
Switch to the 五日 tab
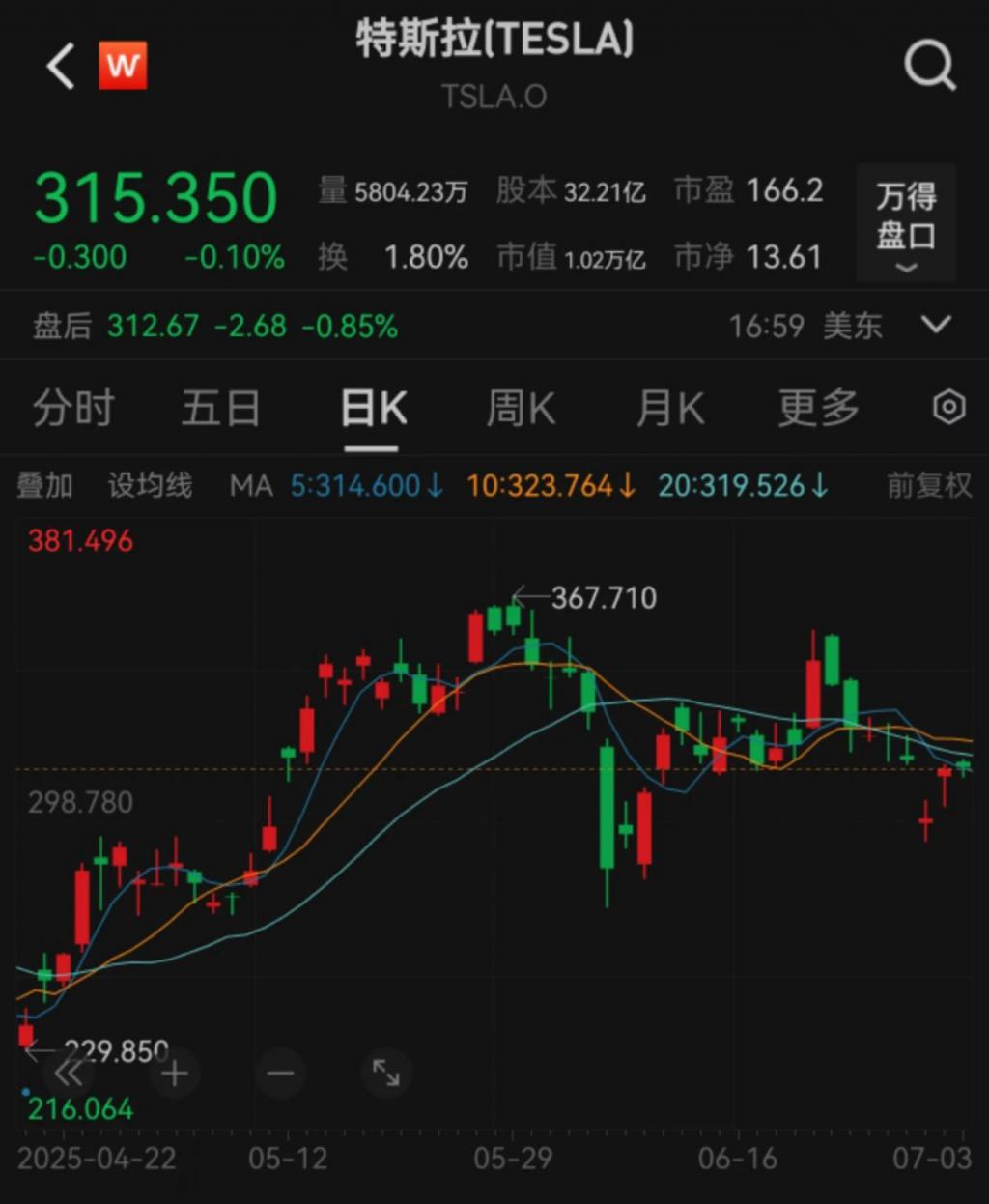pyautogui.click(x=221, y=409)
